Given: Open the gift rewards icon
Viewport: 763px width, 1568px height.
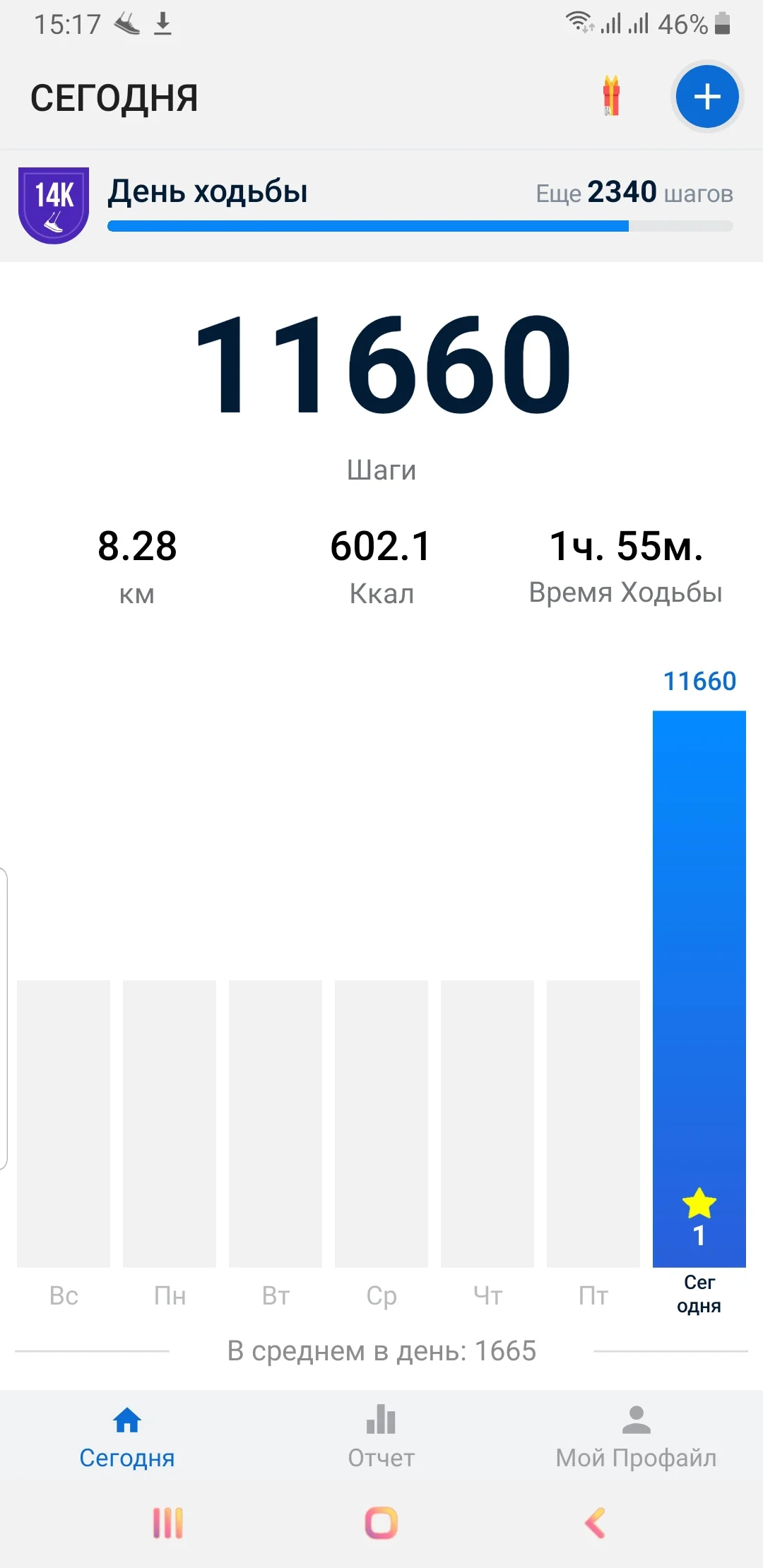Looking at the screenshot, I should [610, 97].
